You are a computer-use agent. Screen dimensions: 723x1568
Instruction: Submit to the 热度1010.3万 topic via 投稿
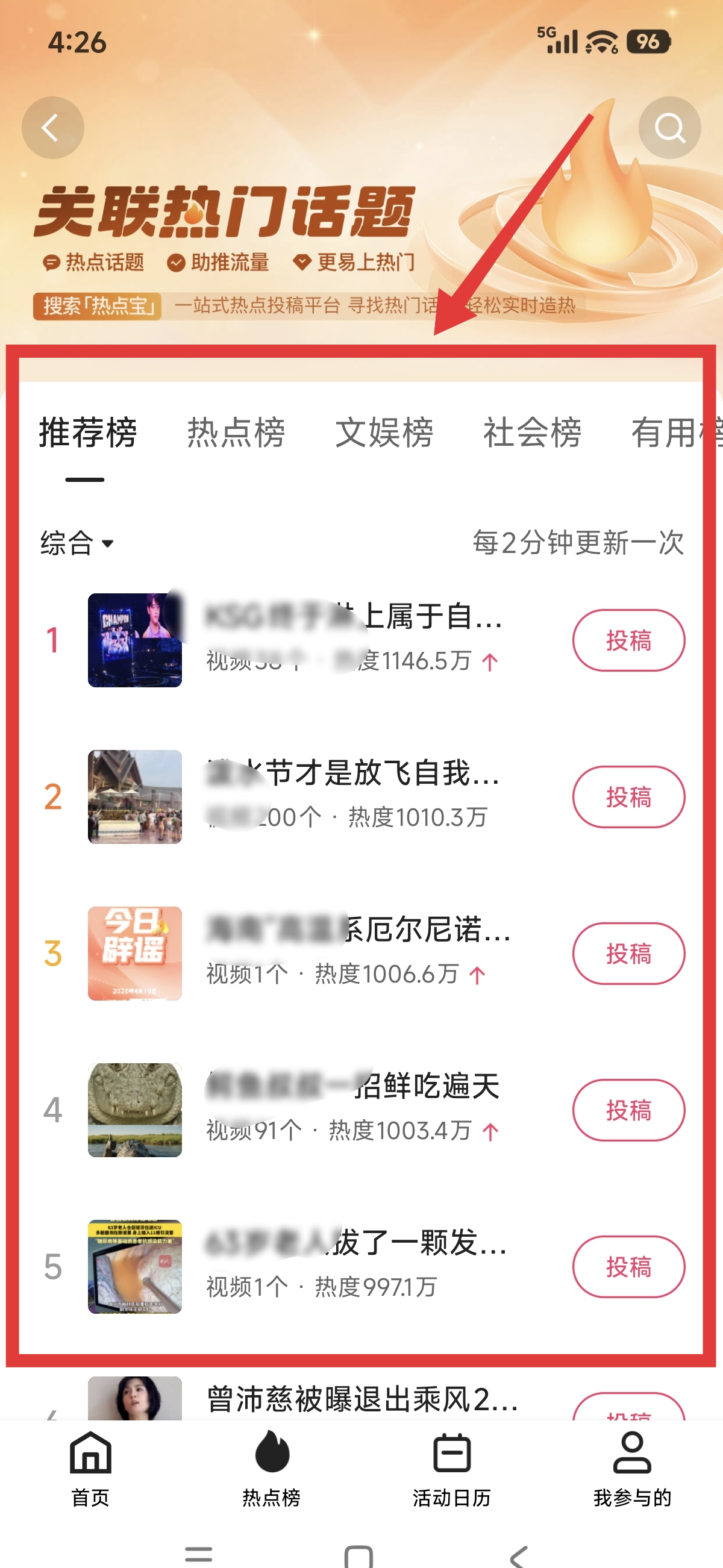click(628, 797)
